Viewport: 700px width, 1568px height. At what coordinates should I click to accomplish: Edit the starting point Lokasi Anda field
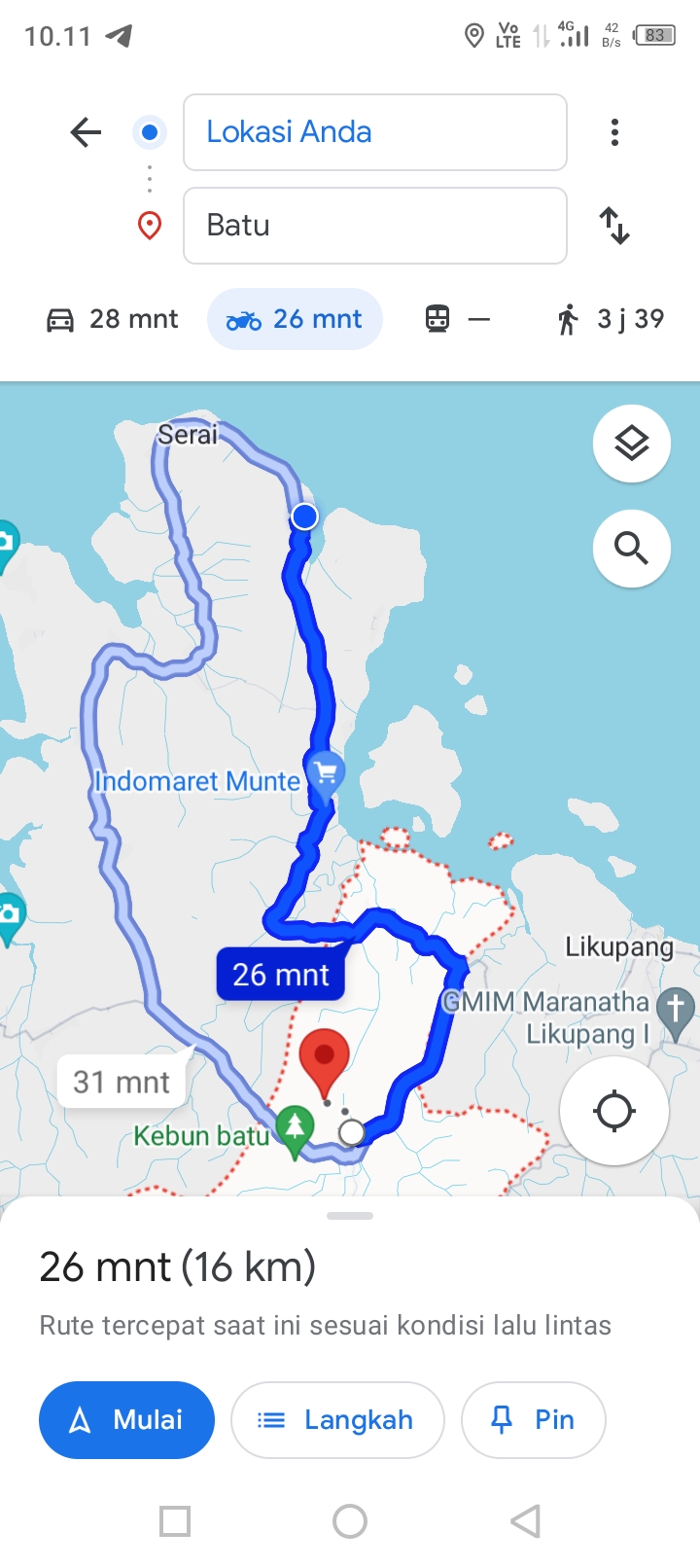tap(375, 132)
